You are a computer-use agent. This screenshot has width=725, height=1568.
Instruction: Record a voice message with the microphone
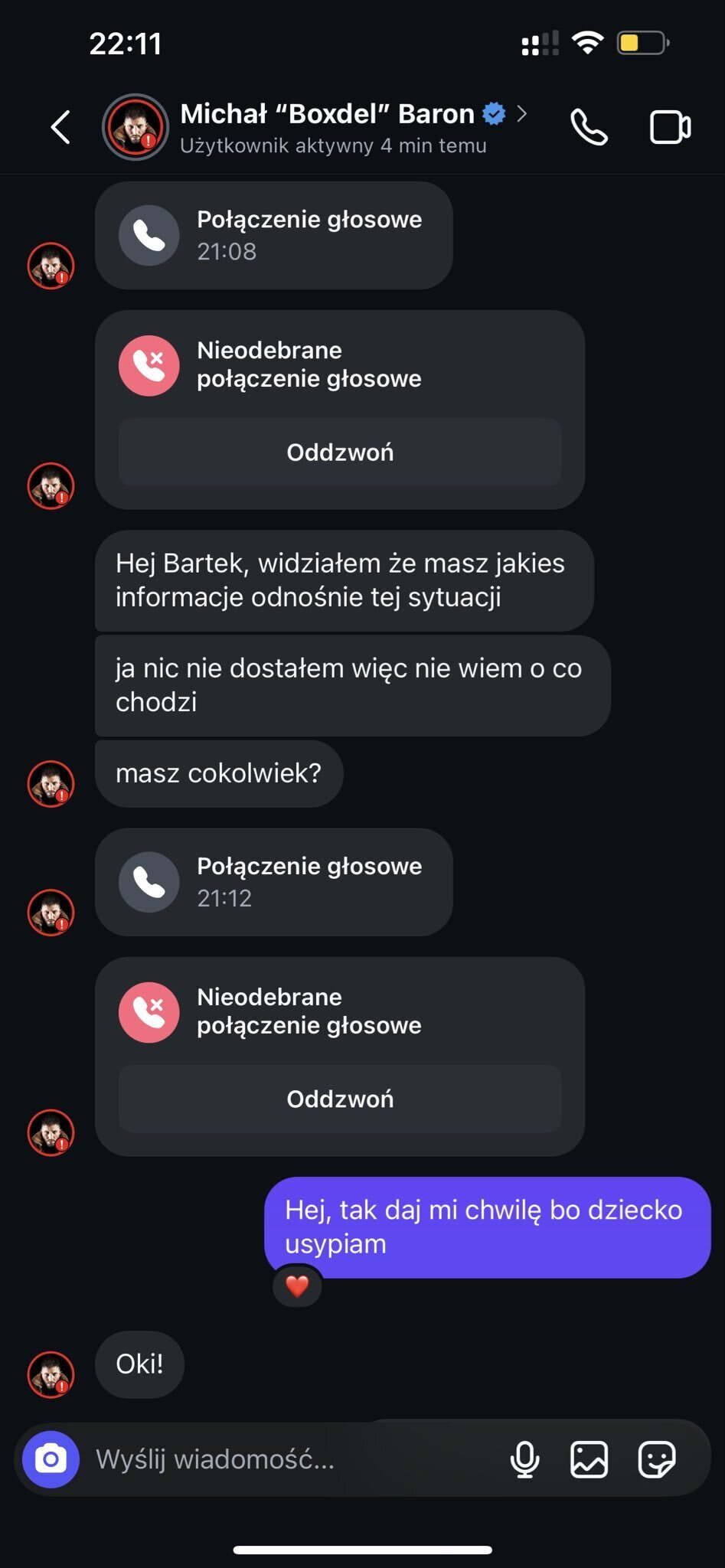pos(524,1459)
